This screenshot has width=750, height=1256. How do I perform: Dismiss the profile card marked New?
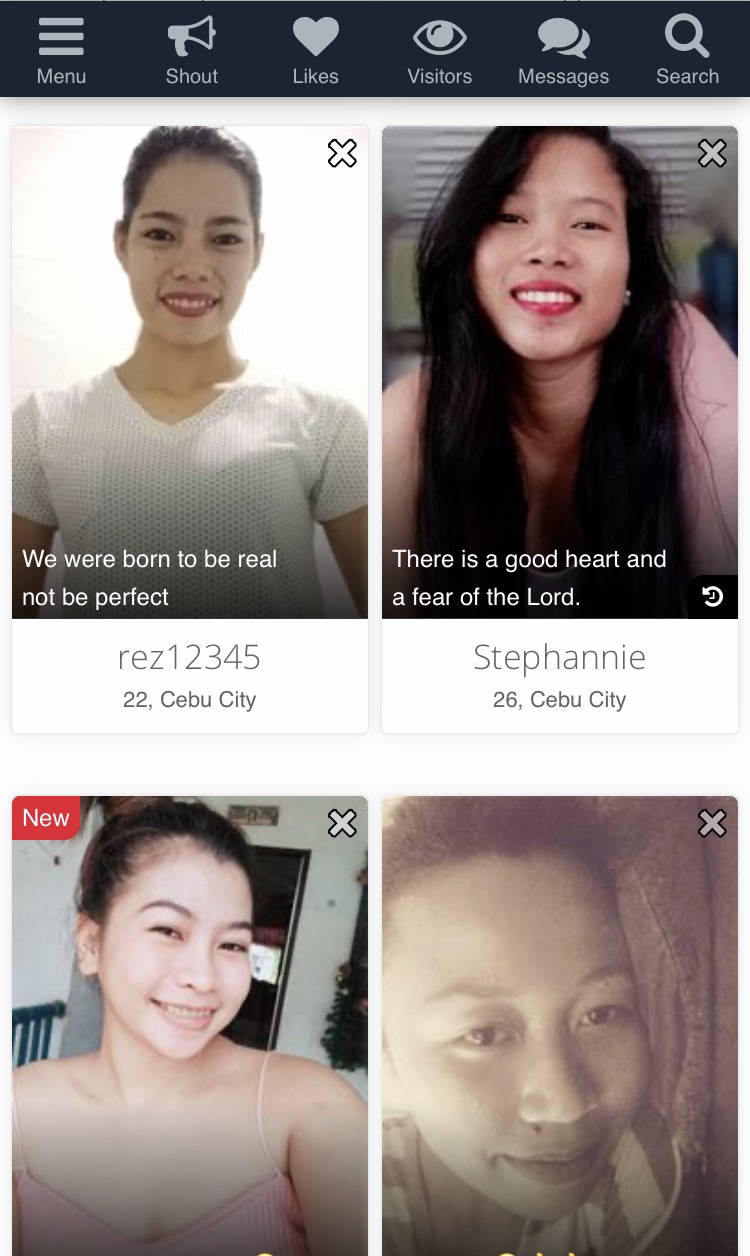tap(342, 823)
